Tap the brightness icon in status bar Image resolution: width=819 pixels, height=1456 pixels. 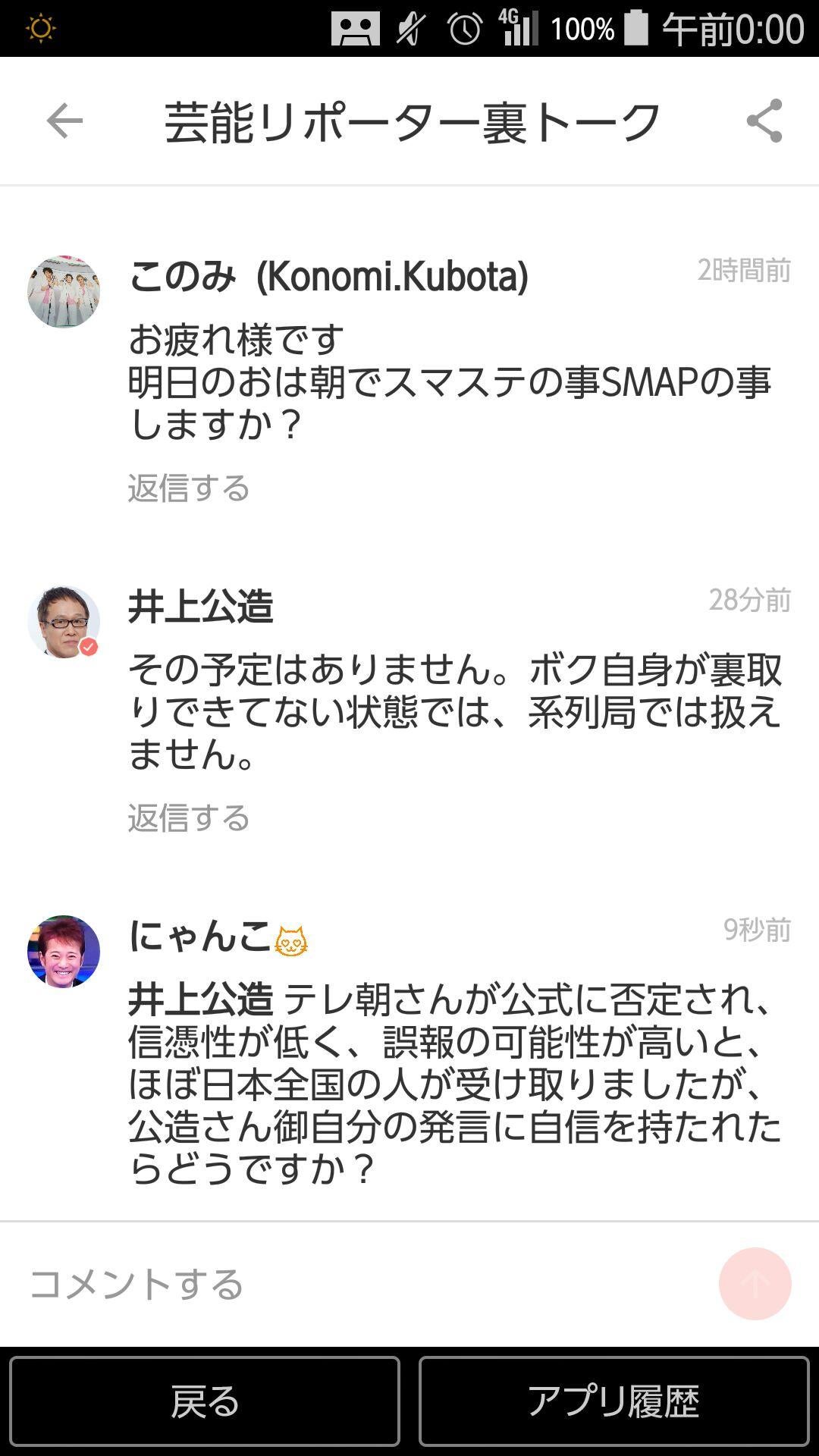[43, 29]
